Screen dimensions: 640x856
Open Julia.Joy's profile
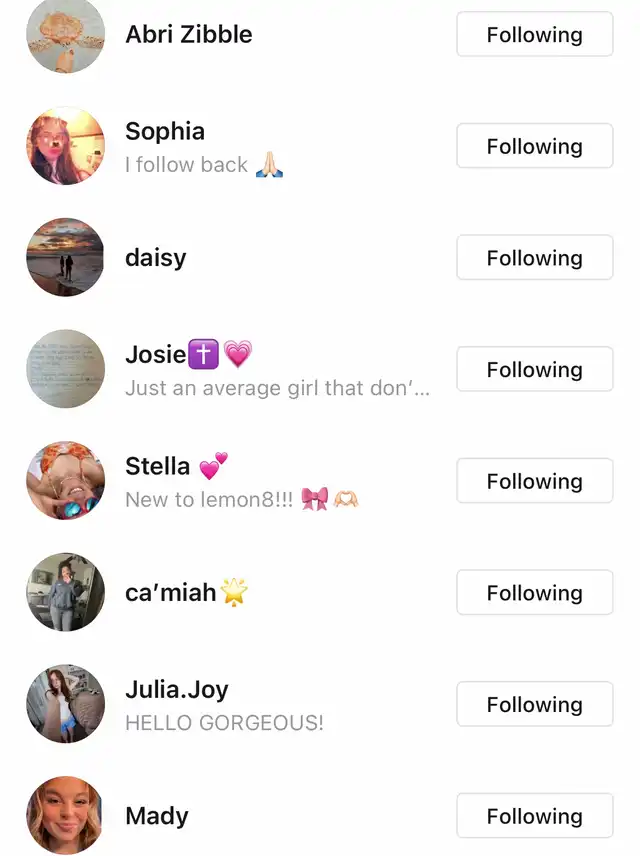pos(177,690)
